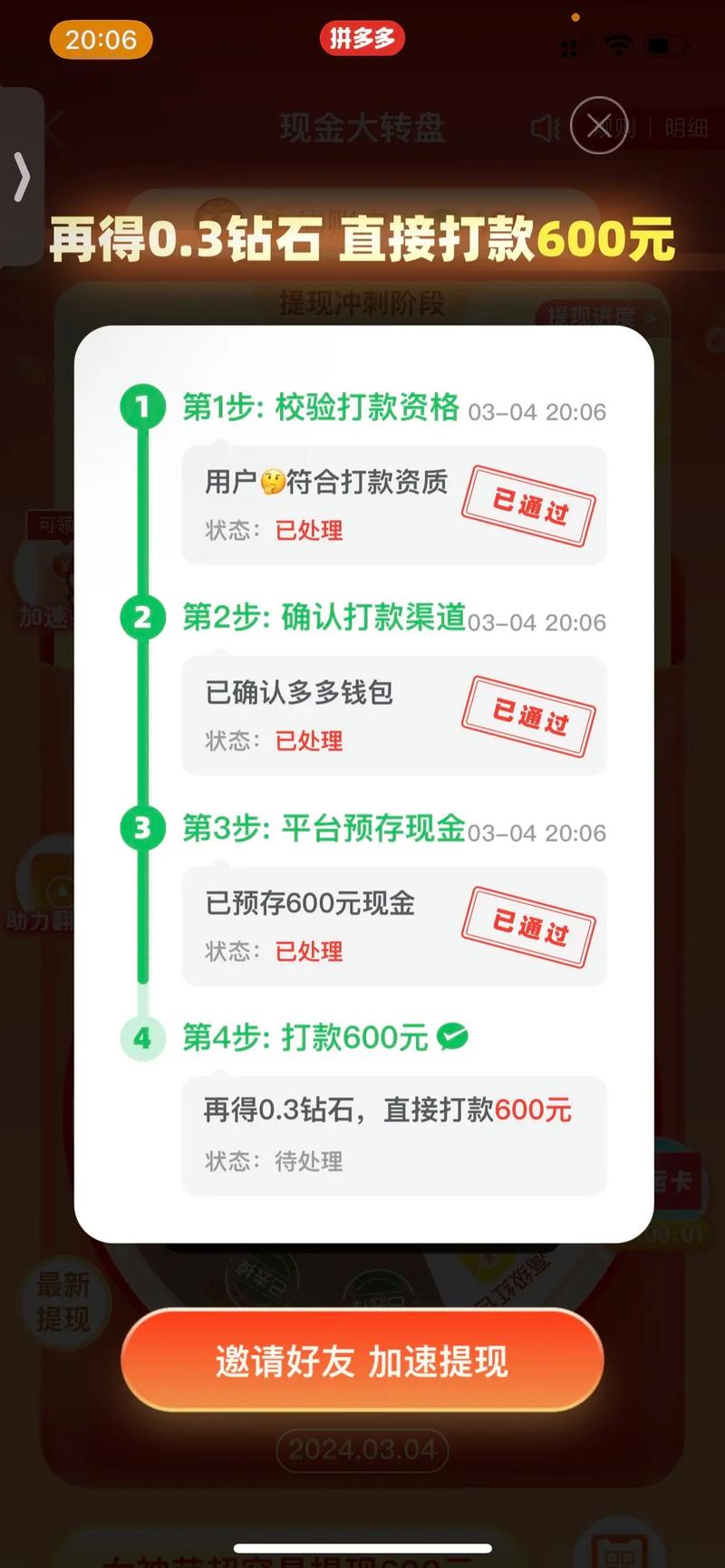The image size is (725, 1568).
Task: Collapse the timeline at step 3
Action: (x=141, y=830)
